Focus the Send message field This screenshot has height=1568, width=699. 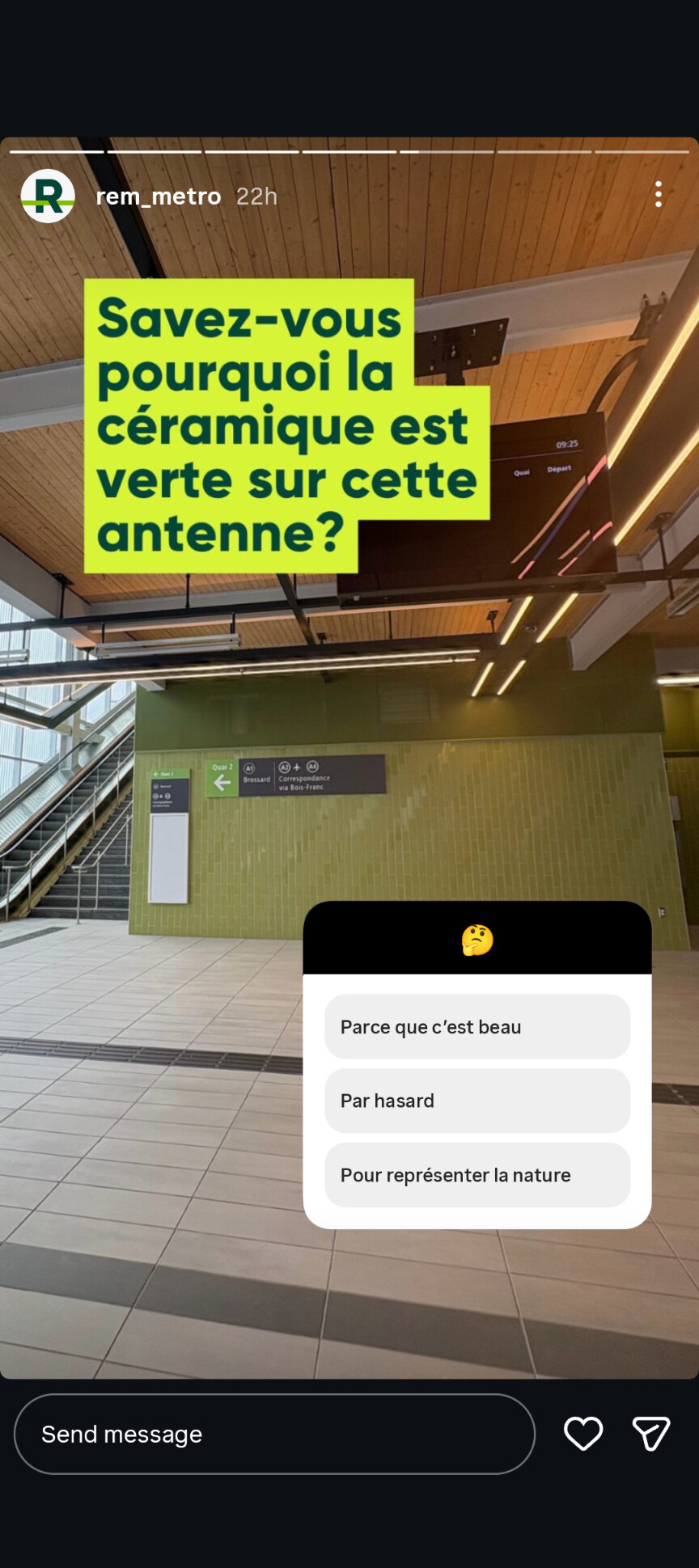click(x=274, y=1434)
